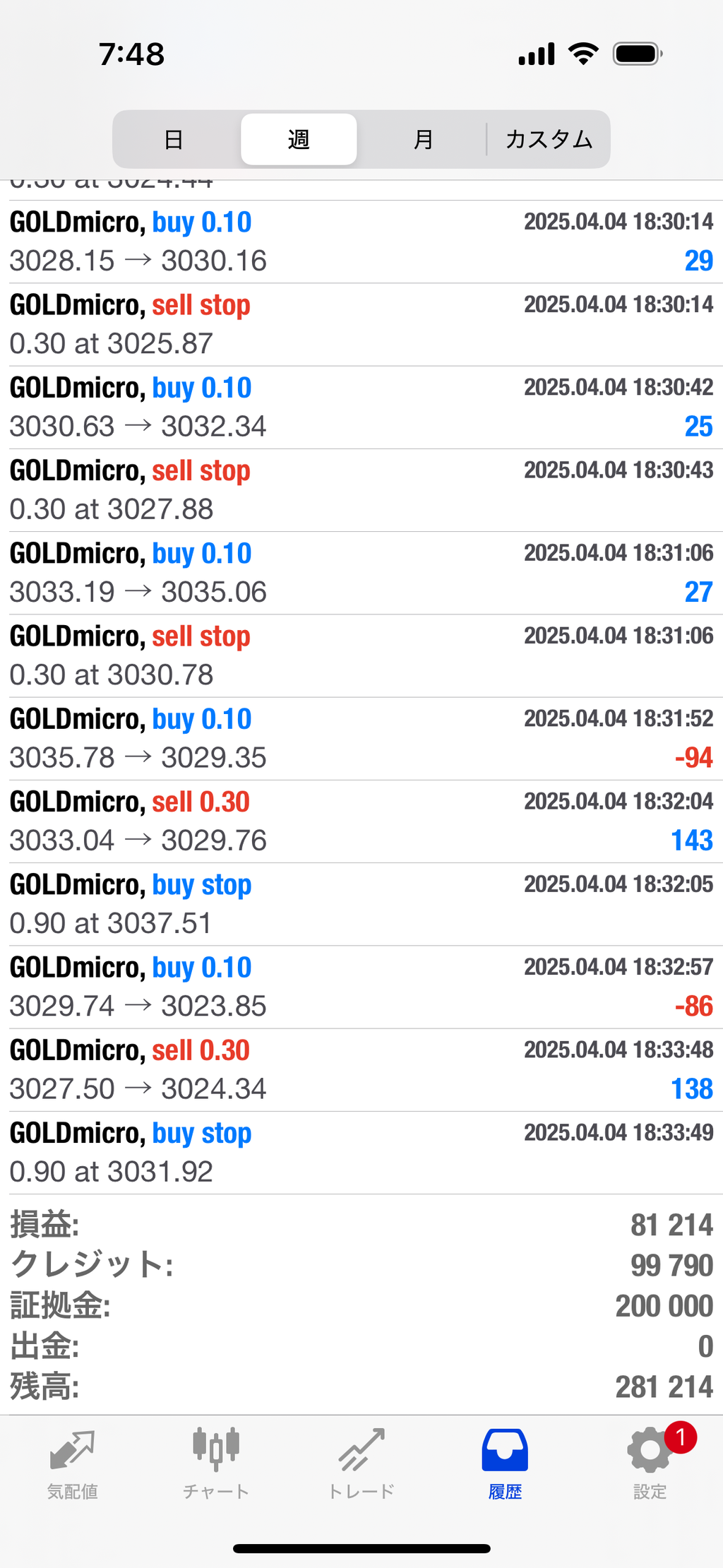
Task: Open the buy 0.10 trade with profit 27
Action: (x=361, y=573)
